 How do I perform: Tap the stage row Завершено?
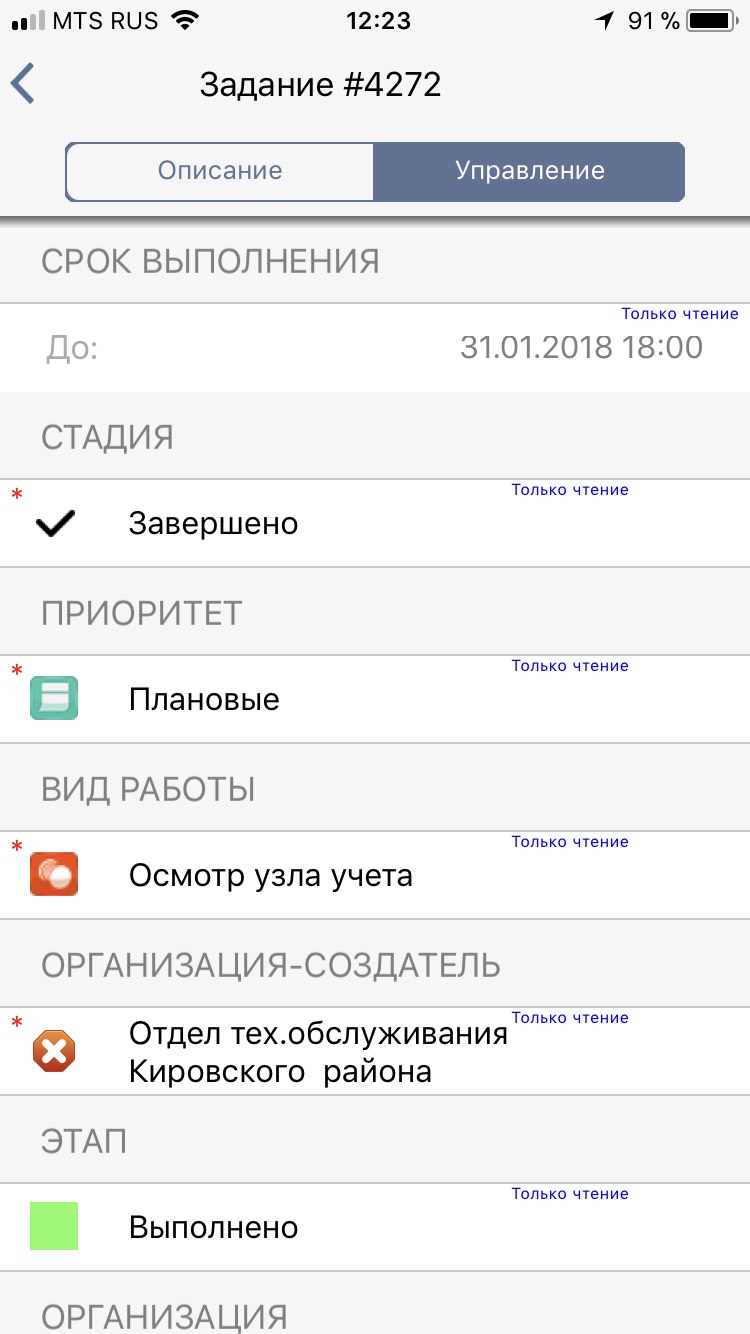coord(375,523)
